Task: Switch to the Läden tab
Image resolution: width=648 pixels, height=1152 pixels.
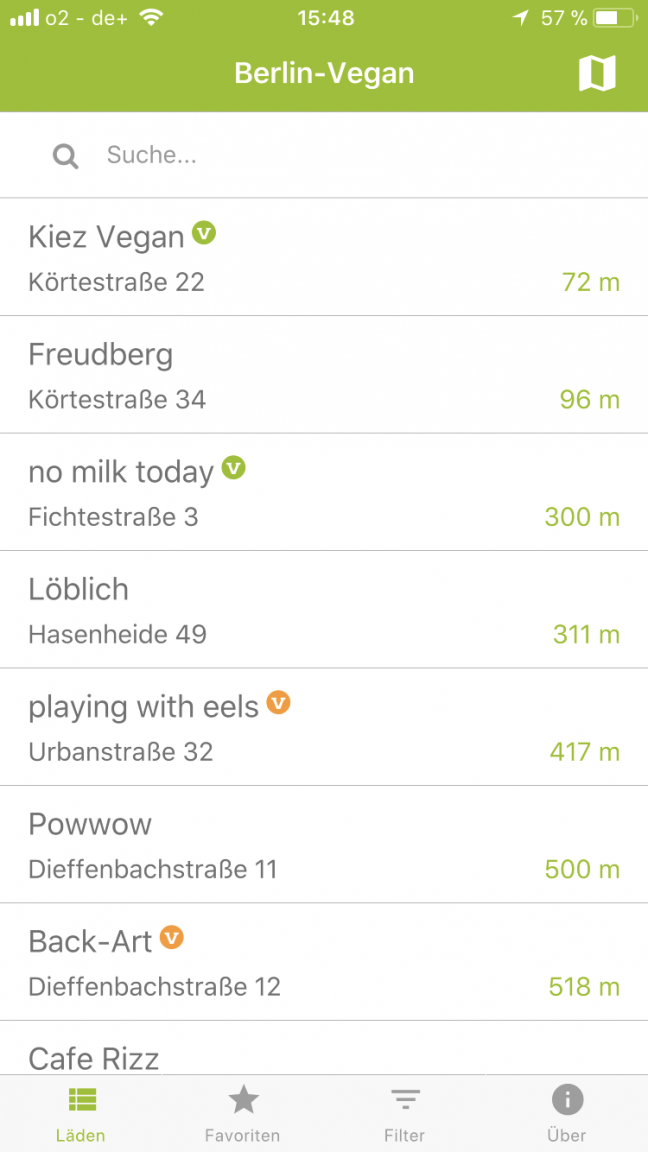Action: pos(81,1114)
